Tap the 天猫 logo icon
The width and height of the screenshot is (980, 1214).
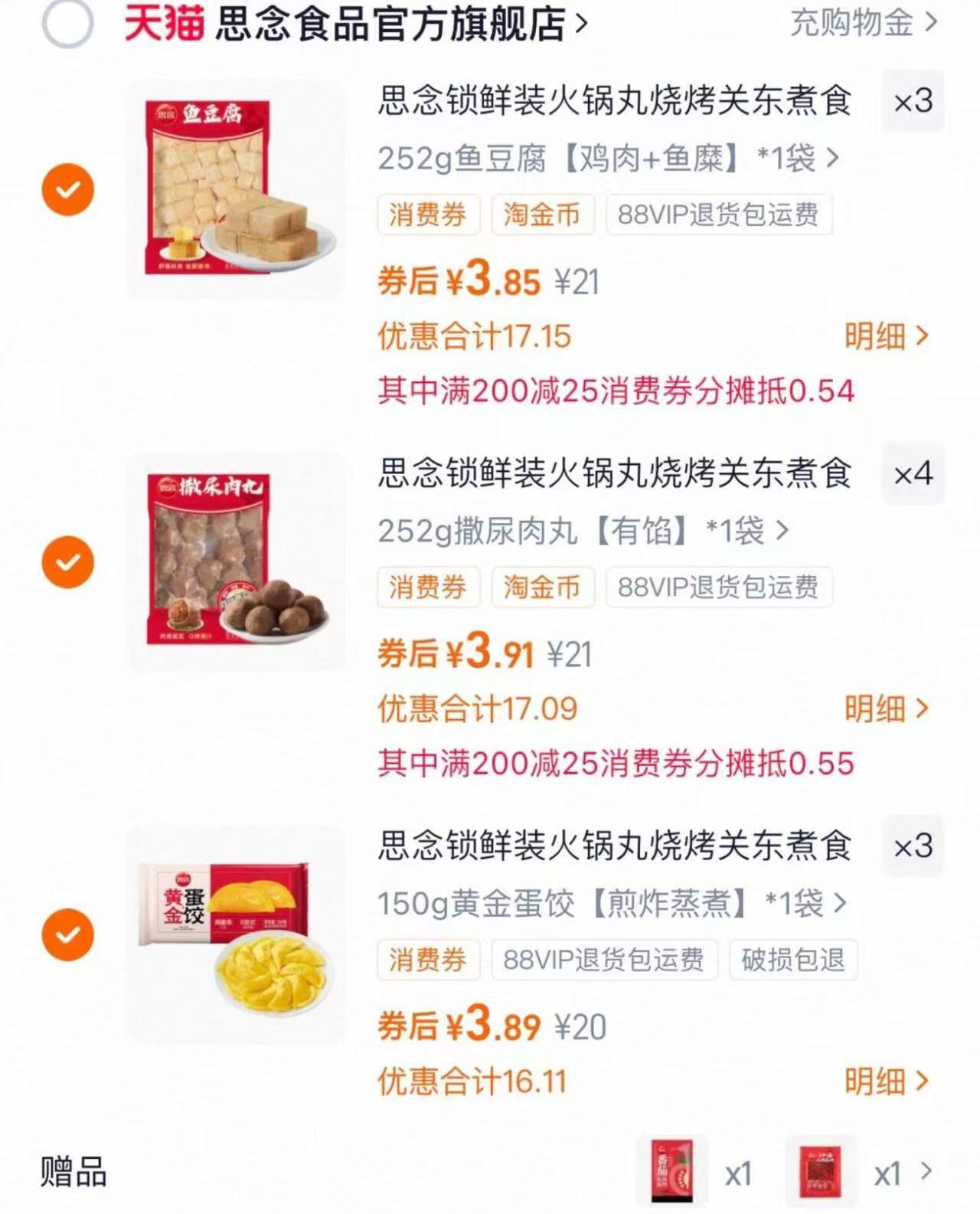pos(163,22)
